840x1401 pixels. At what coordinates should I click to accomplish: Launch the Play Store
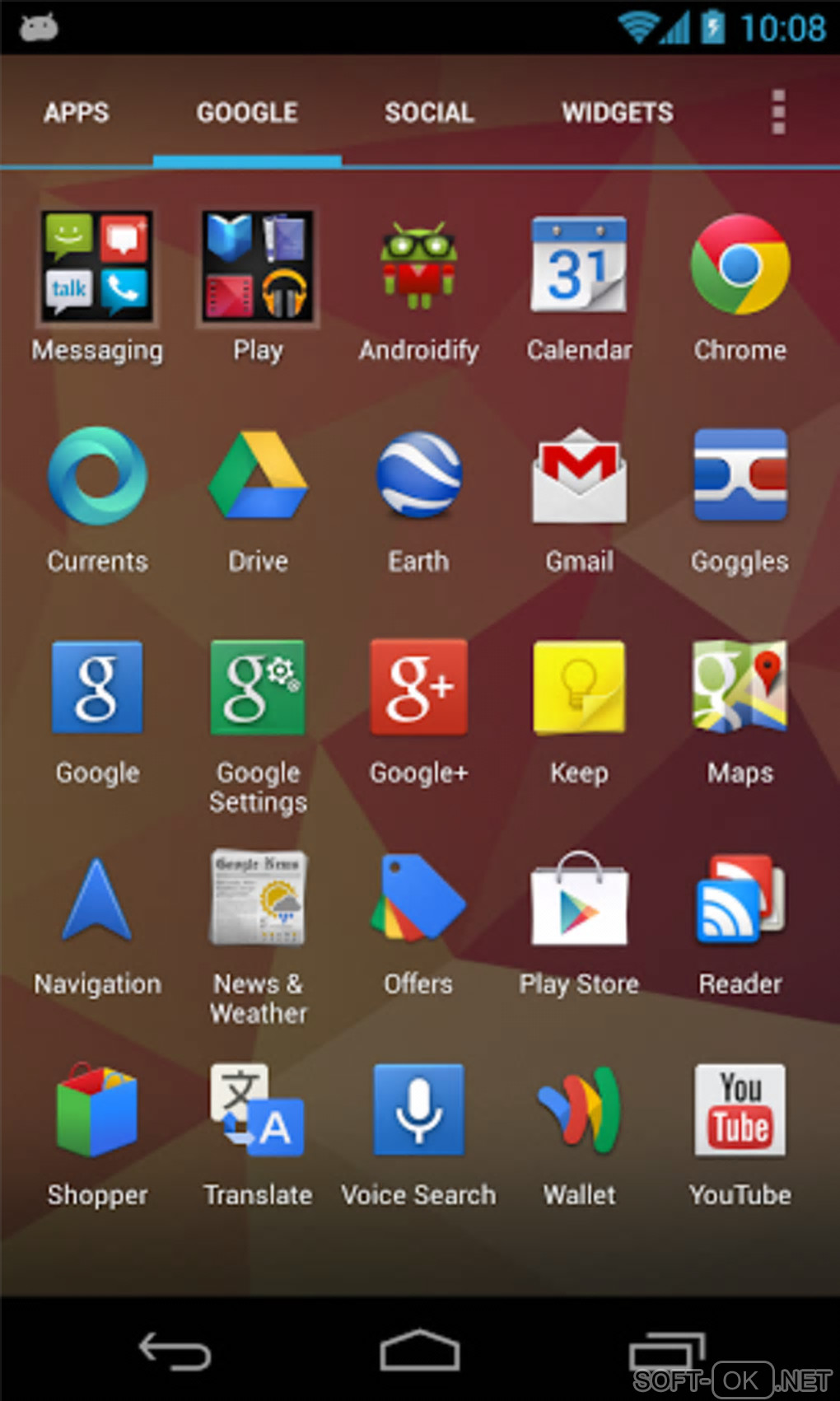[x=579, y=899]
